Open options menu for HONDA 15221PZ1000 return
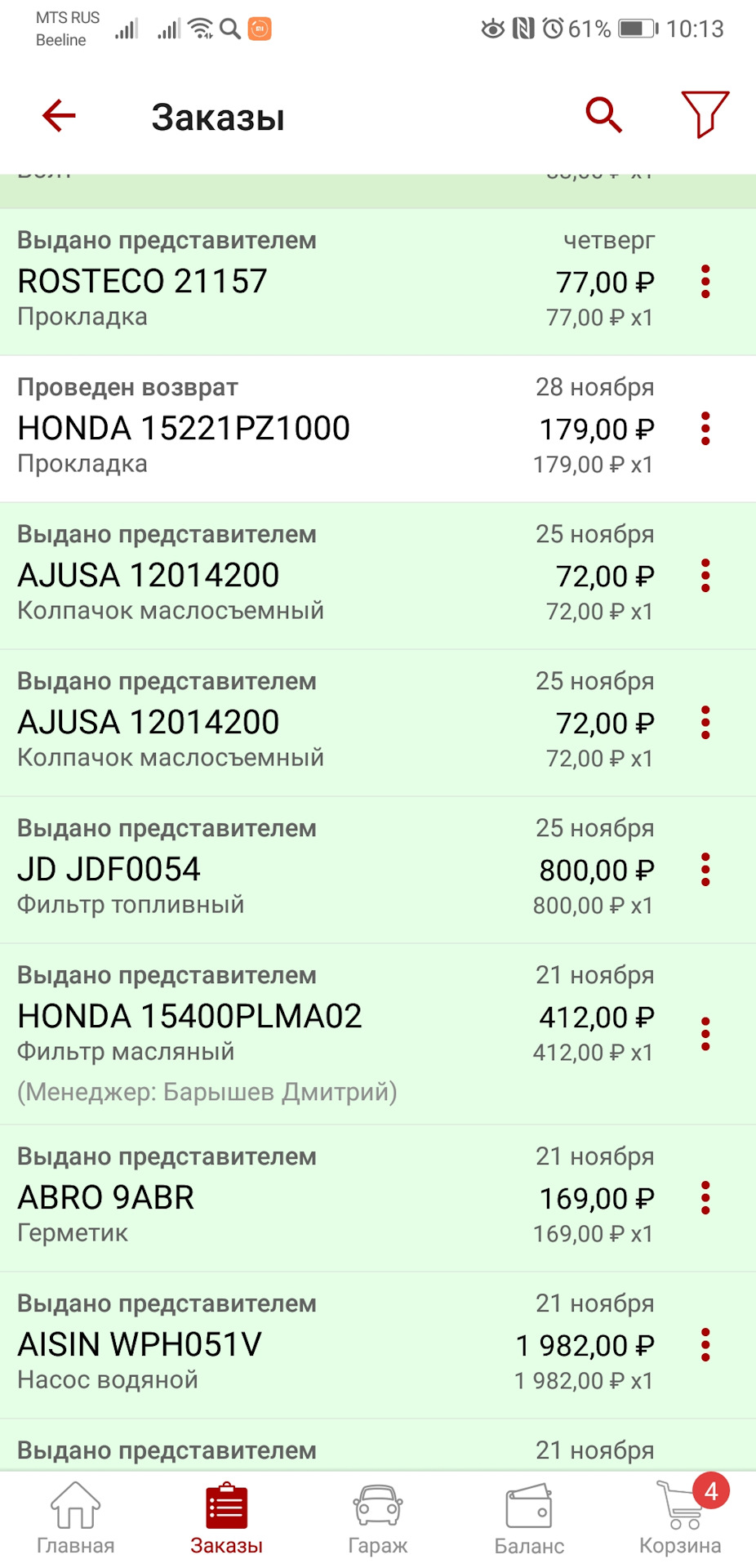756x1568 pixels. click(705, 428)
